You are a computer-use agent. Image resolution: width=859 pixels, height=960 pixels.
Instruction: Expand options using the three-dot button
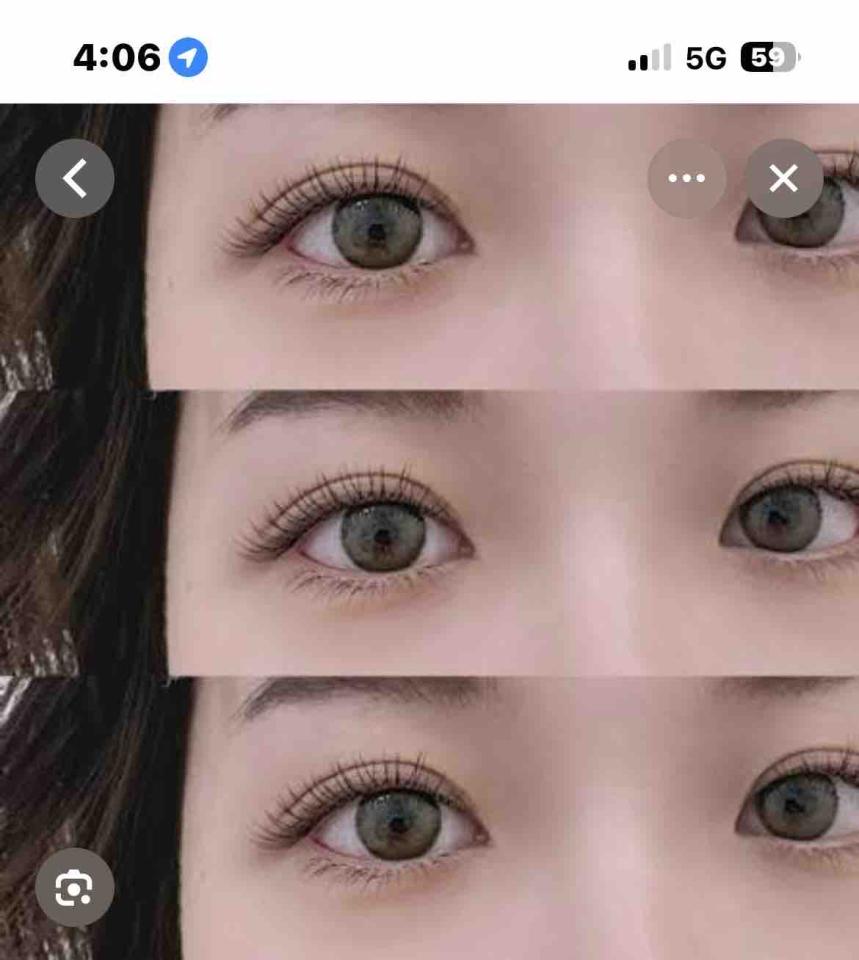[x=686, y=178]
